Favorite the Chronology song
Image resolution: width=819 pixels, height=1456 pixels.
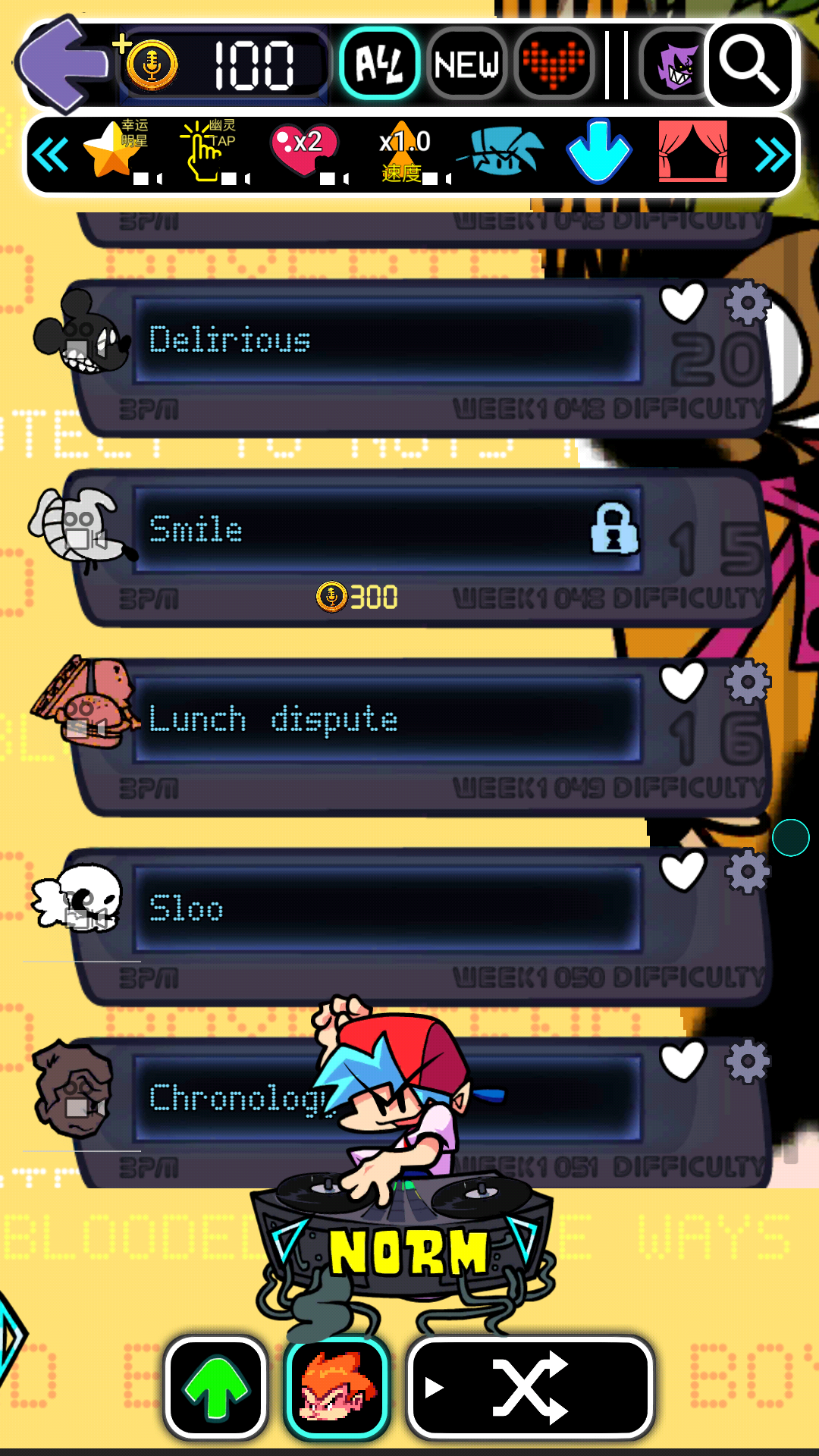[682, 1061]
